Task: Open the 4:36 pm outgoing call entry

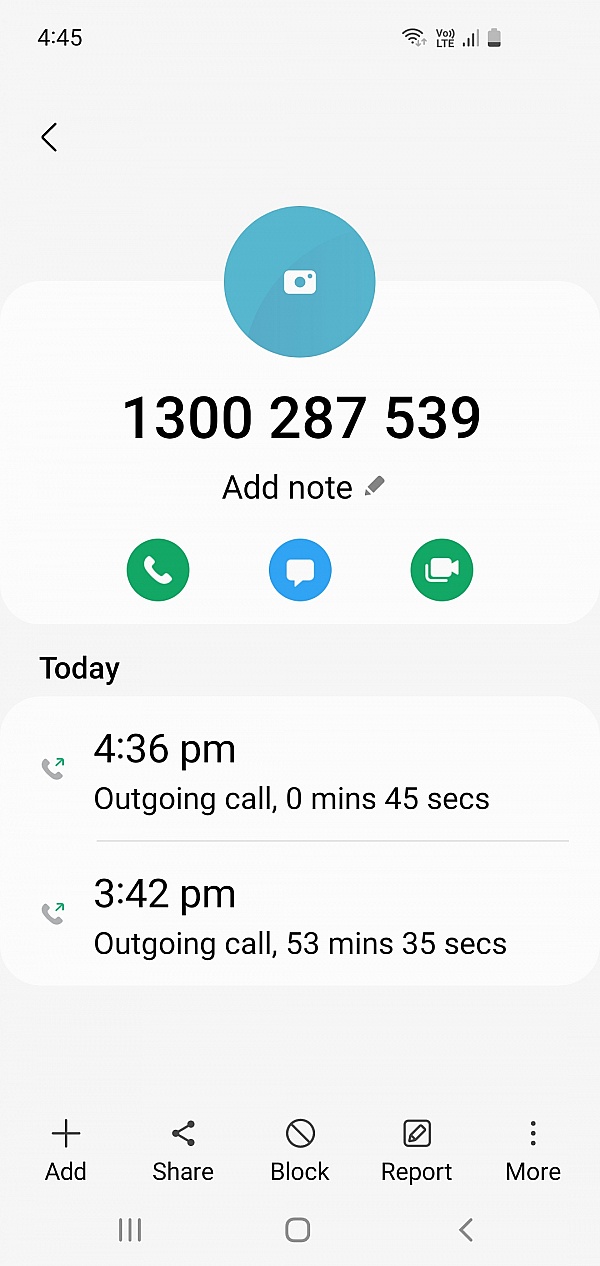Action: pos(300,770)
